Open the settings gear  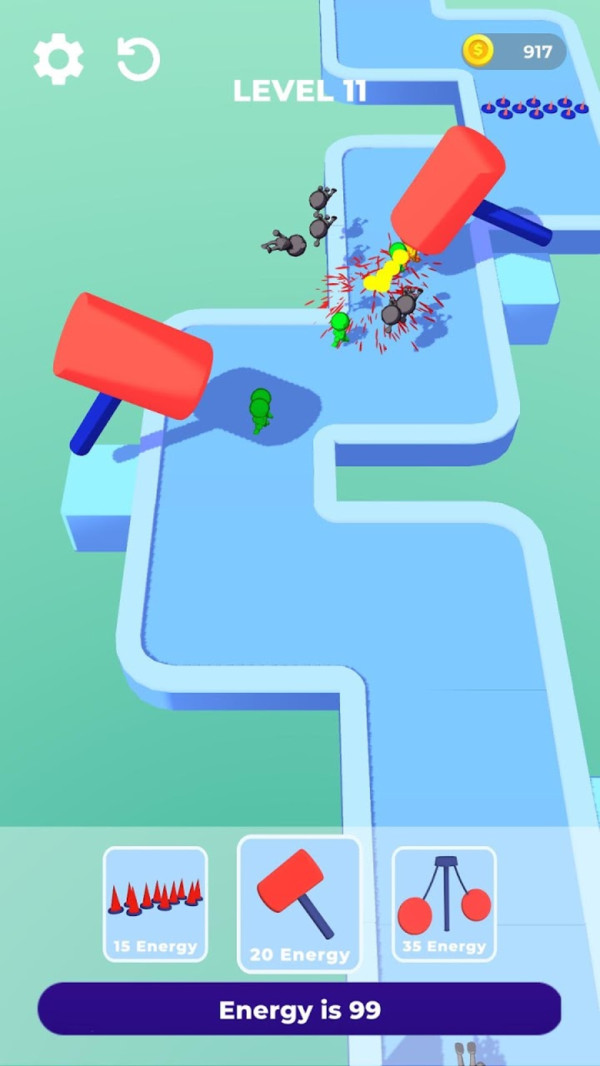click(59, 59)
